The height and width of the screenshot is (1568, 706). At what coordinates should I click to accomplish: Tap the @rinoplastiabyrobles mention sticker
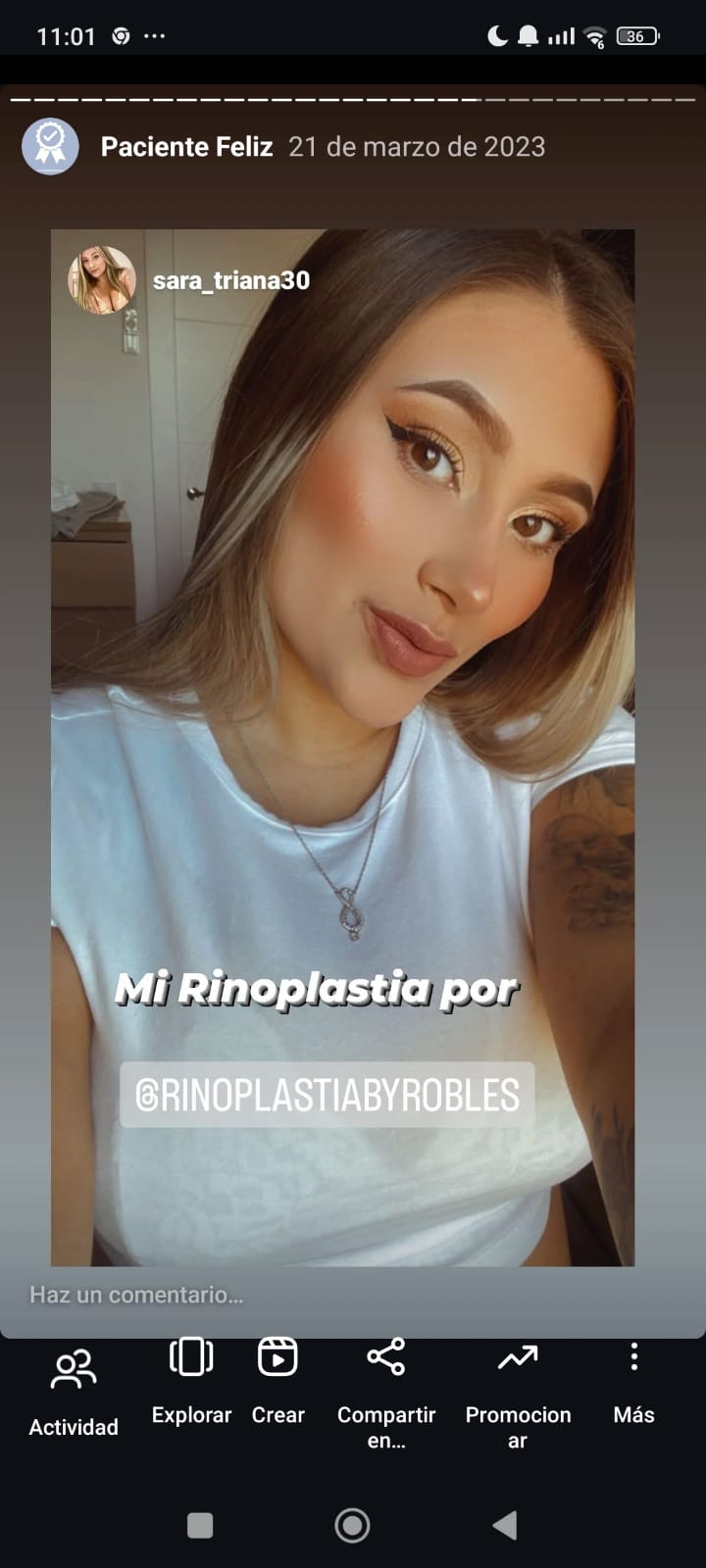point(328,1095)
